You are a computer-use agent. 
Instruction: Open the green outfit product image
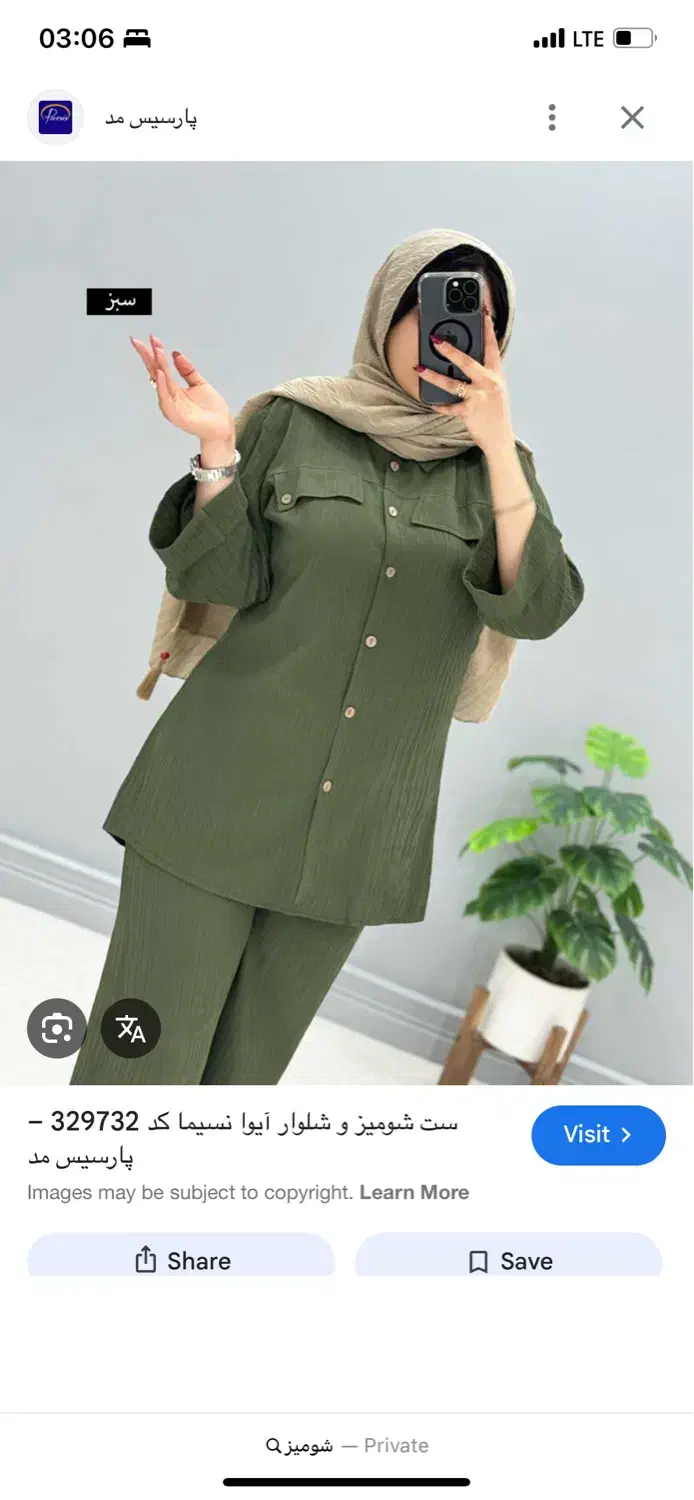coord(347,623)
